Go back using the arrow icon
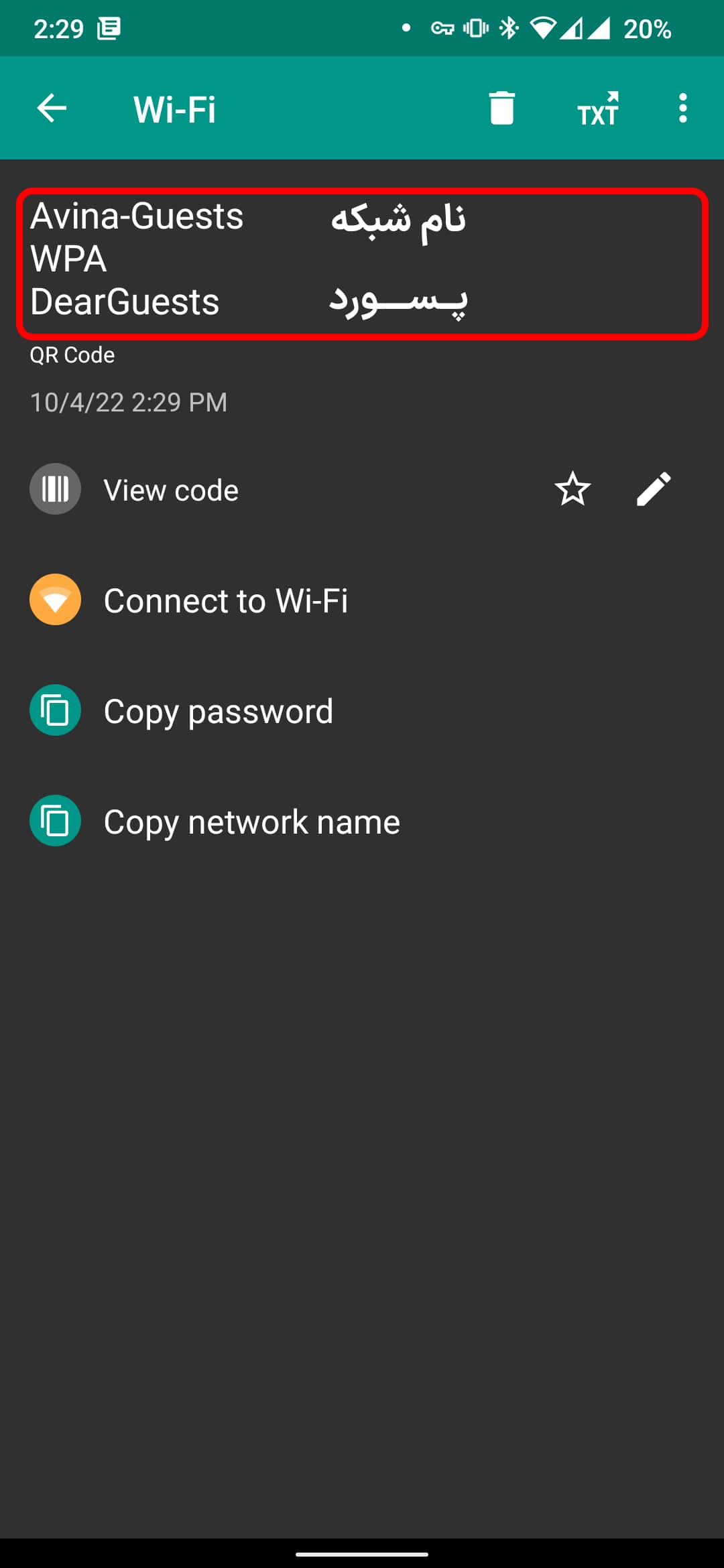The image size is (724, 1568). coord(52,108)
